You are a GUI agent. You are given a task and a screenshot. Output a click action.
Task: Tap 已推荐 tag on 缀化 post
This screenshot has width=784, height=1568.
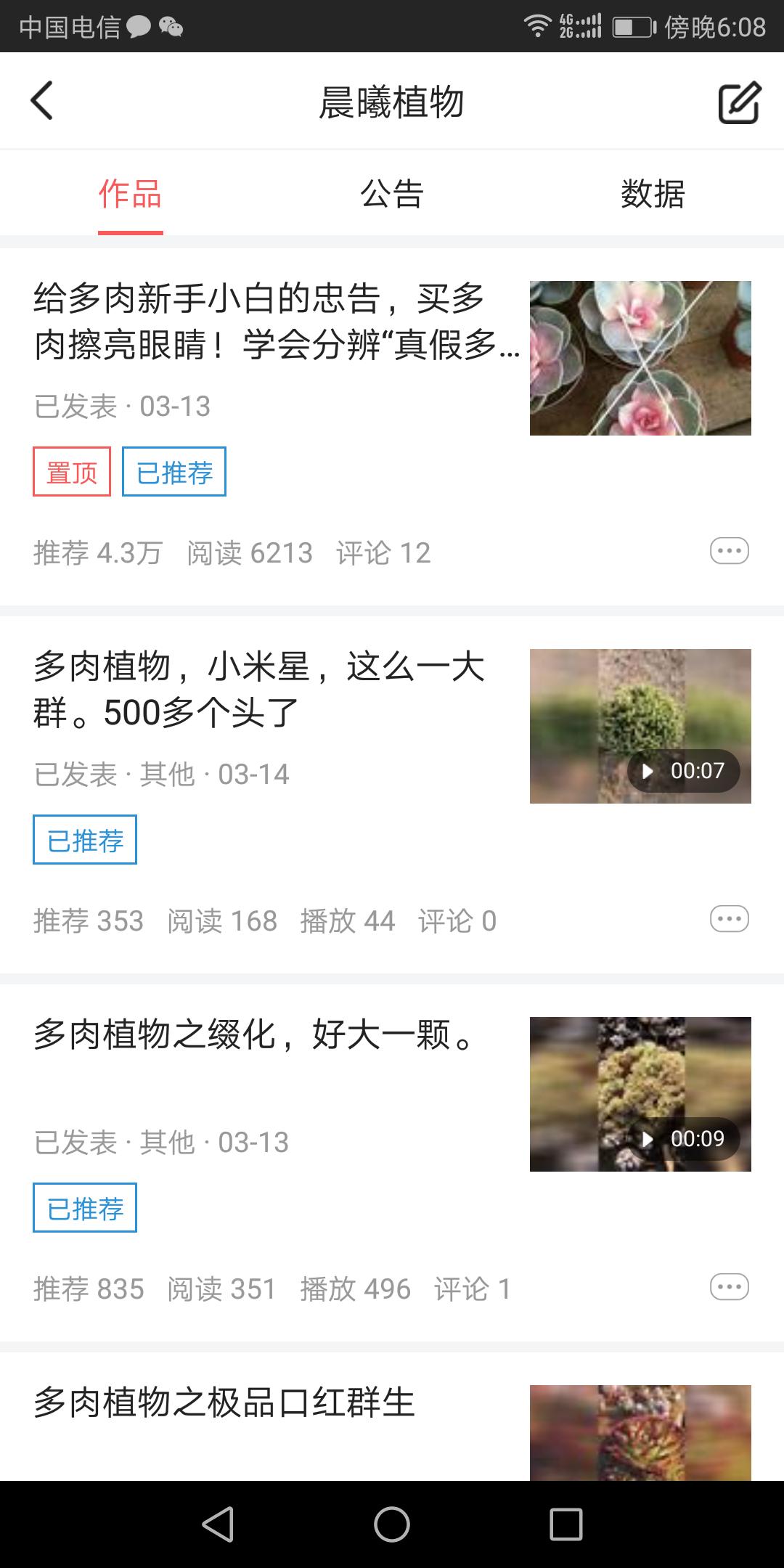tap(84, 1207)
